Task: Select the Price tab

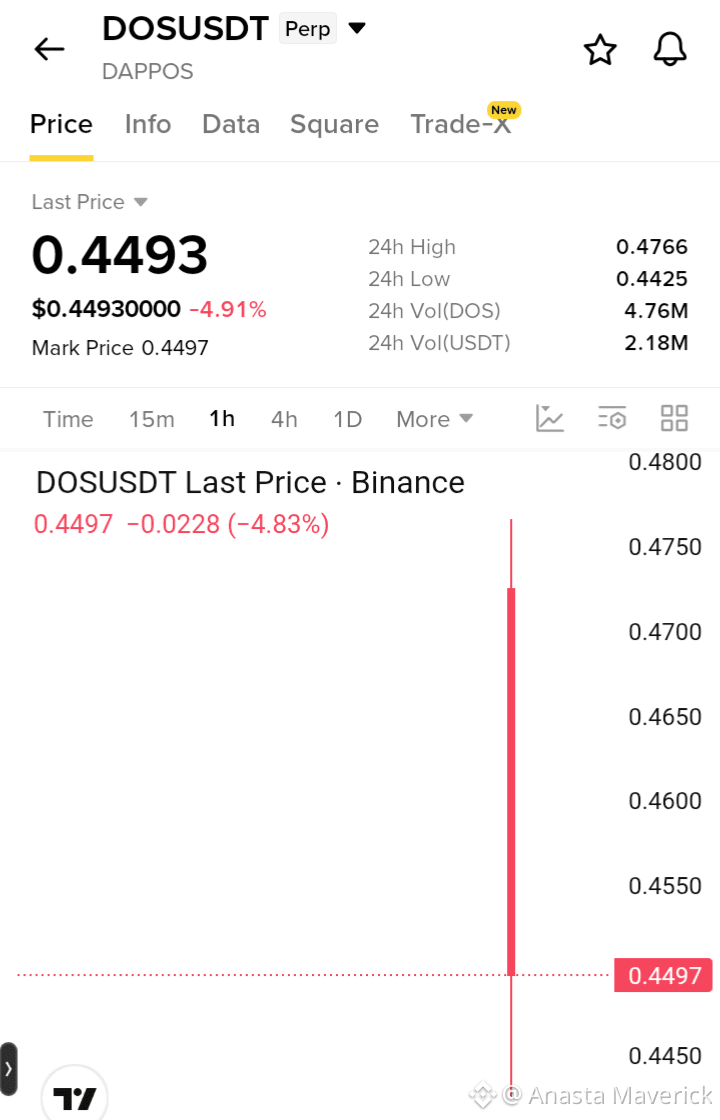Action: click(61, 124)
